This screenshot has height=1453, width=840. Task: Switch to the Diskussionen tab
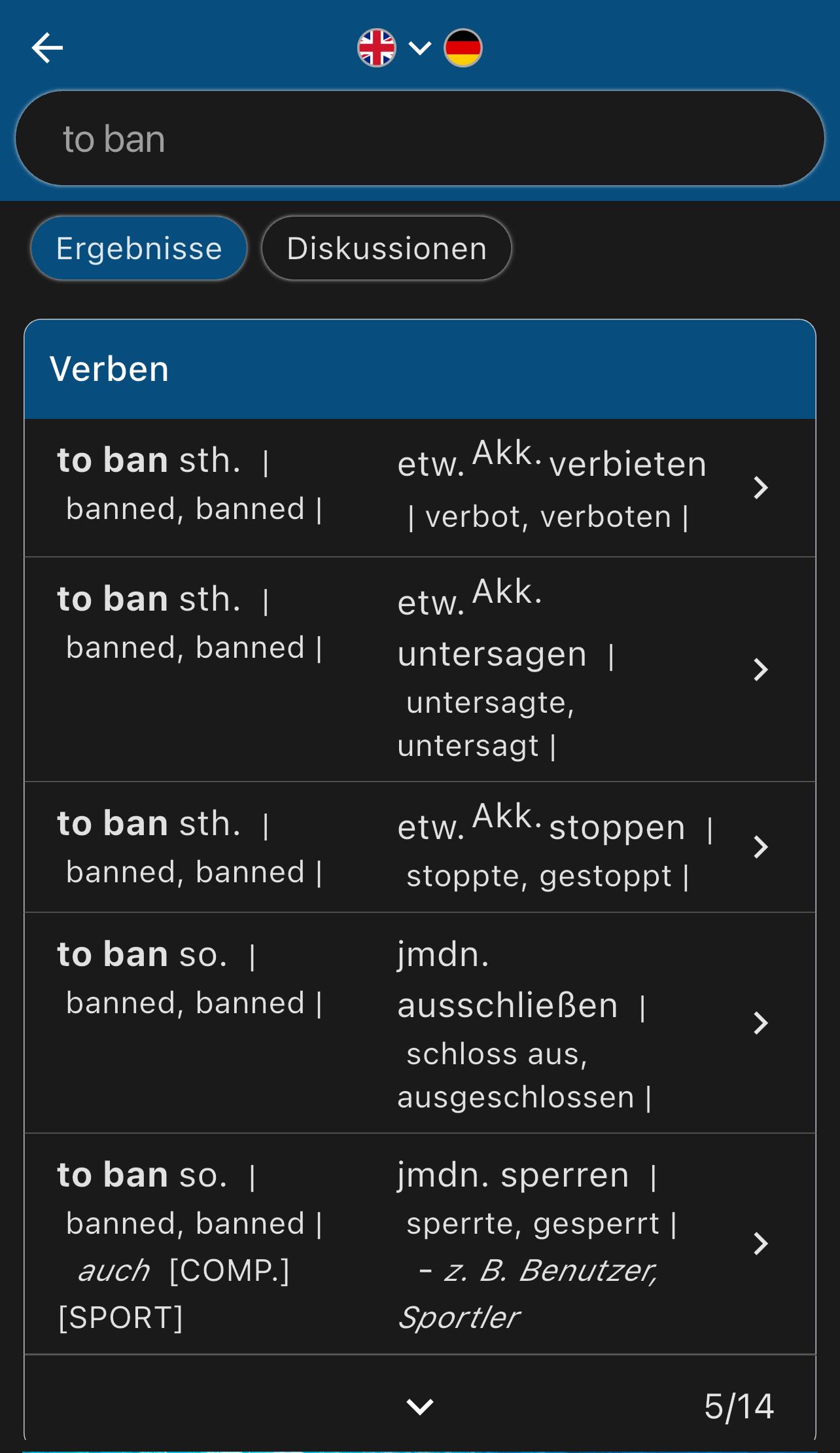(x=386, y=249)
